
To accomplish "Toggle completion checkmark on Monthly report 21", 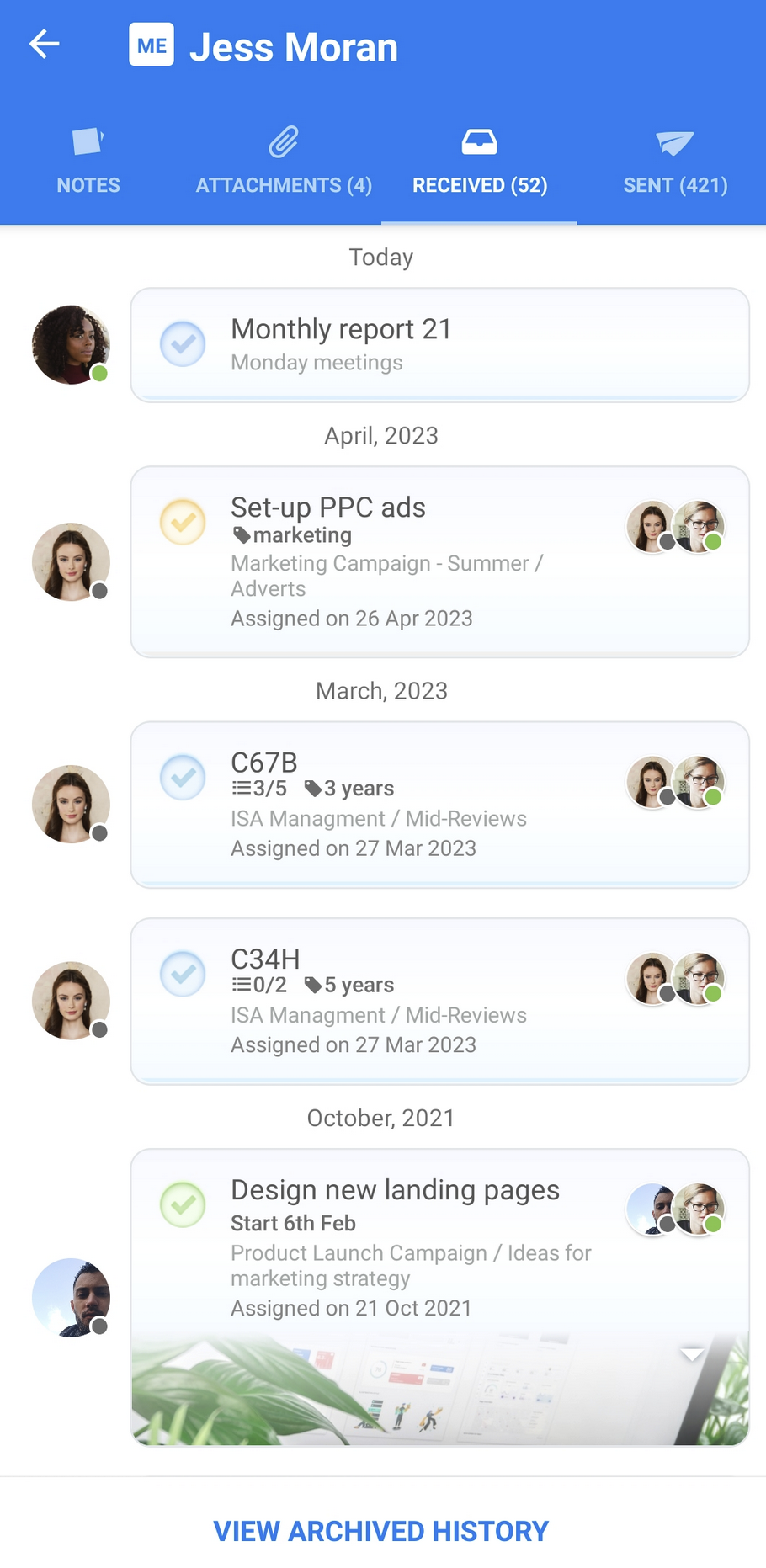I will tap(183, 344).
